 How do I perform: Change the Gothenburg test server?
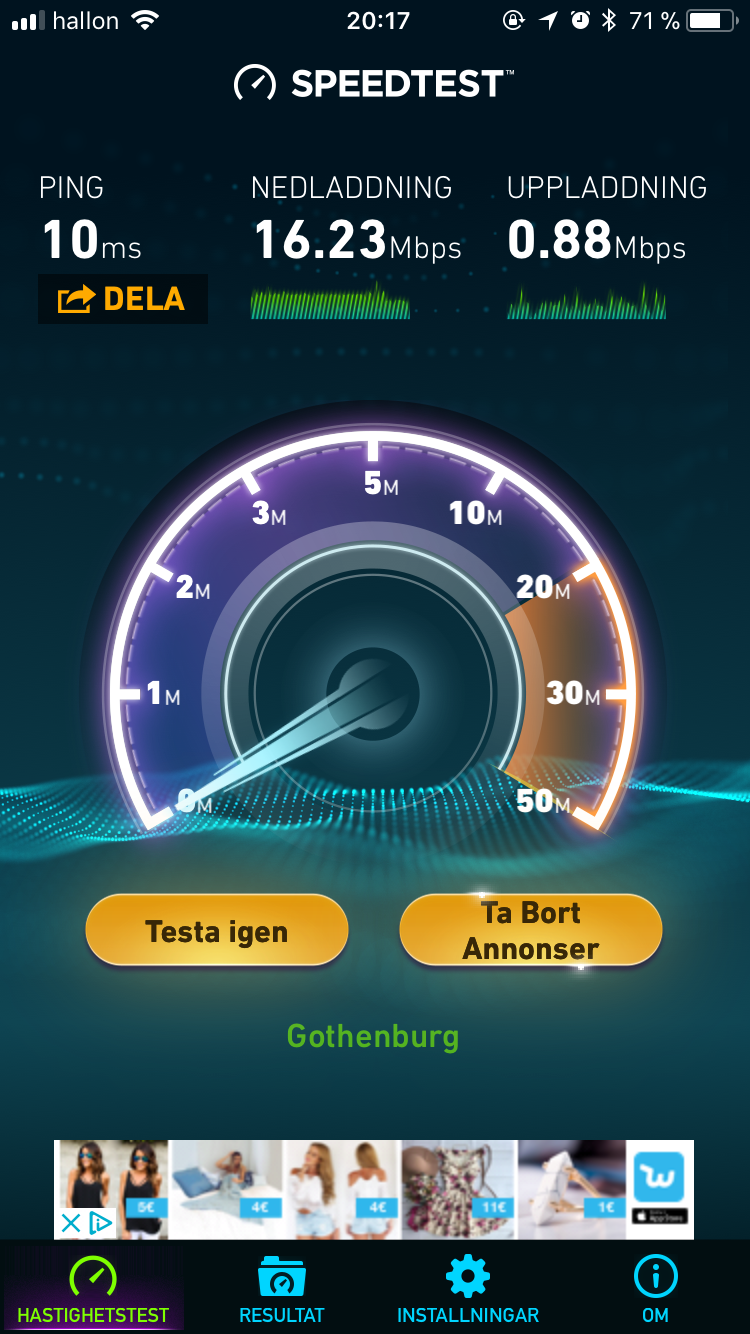pos(373,1036)
